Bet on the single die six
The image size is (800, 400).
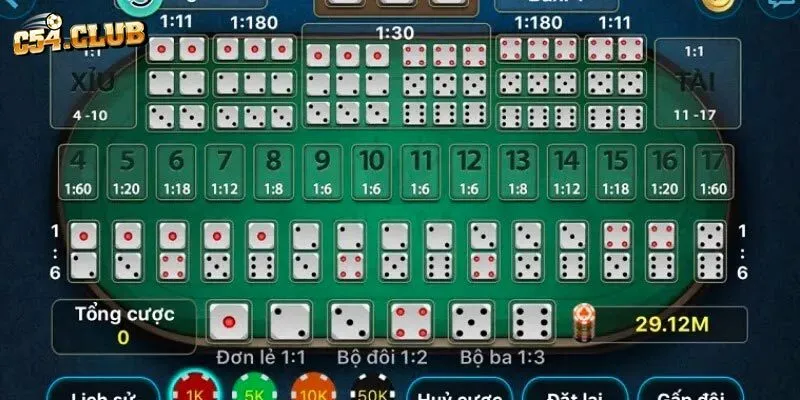coord(532,322)
